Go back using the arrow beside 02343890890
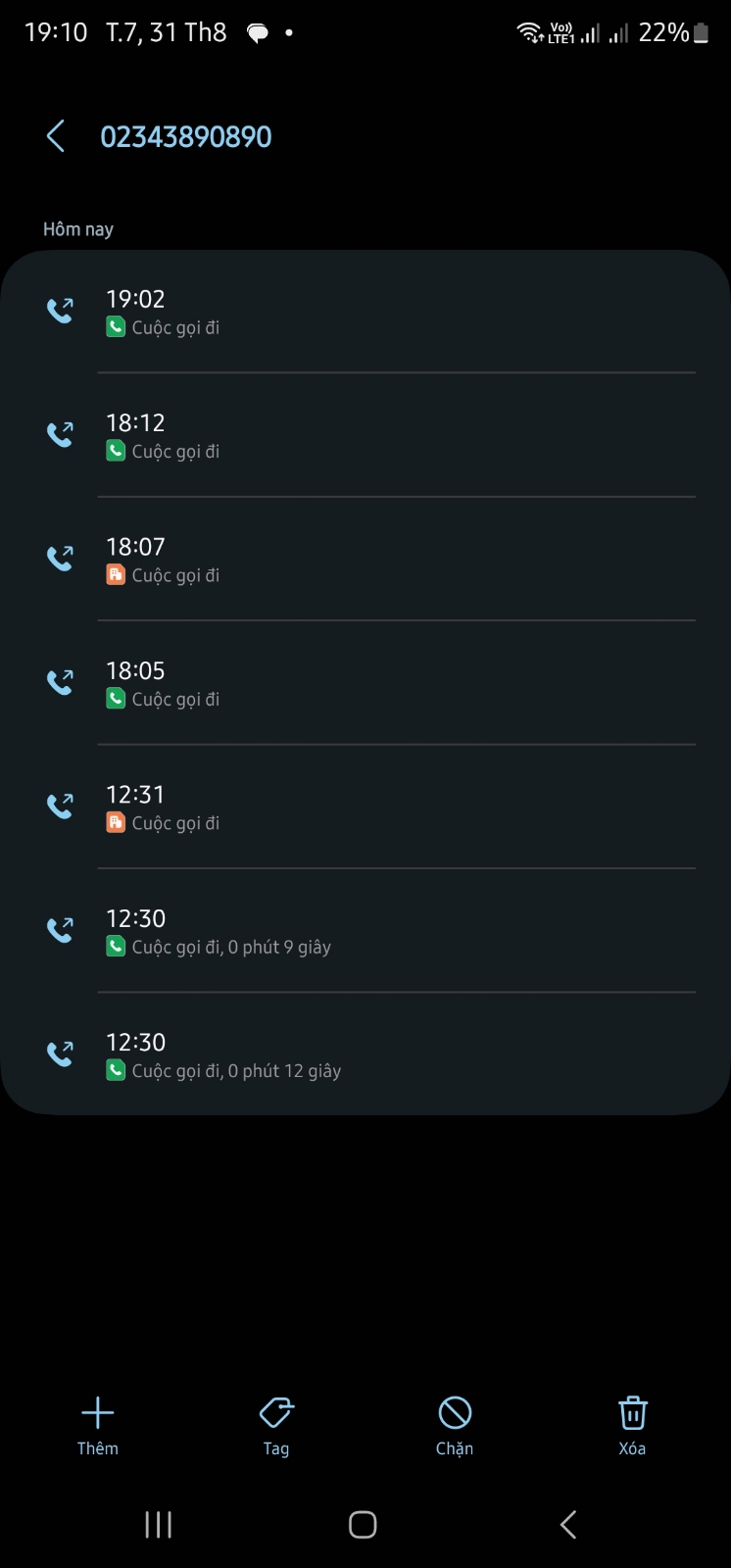731x1568 pixels. tap(56, 136)
